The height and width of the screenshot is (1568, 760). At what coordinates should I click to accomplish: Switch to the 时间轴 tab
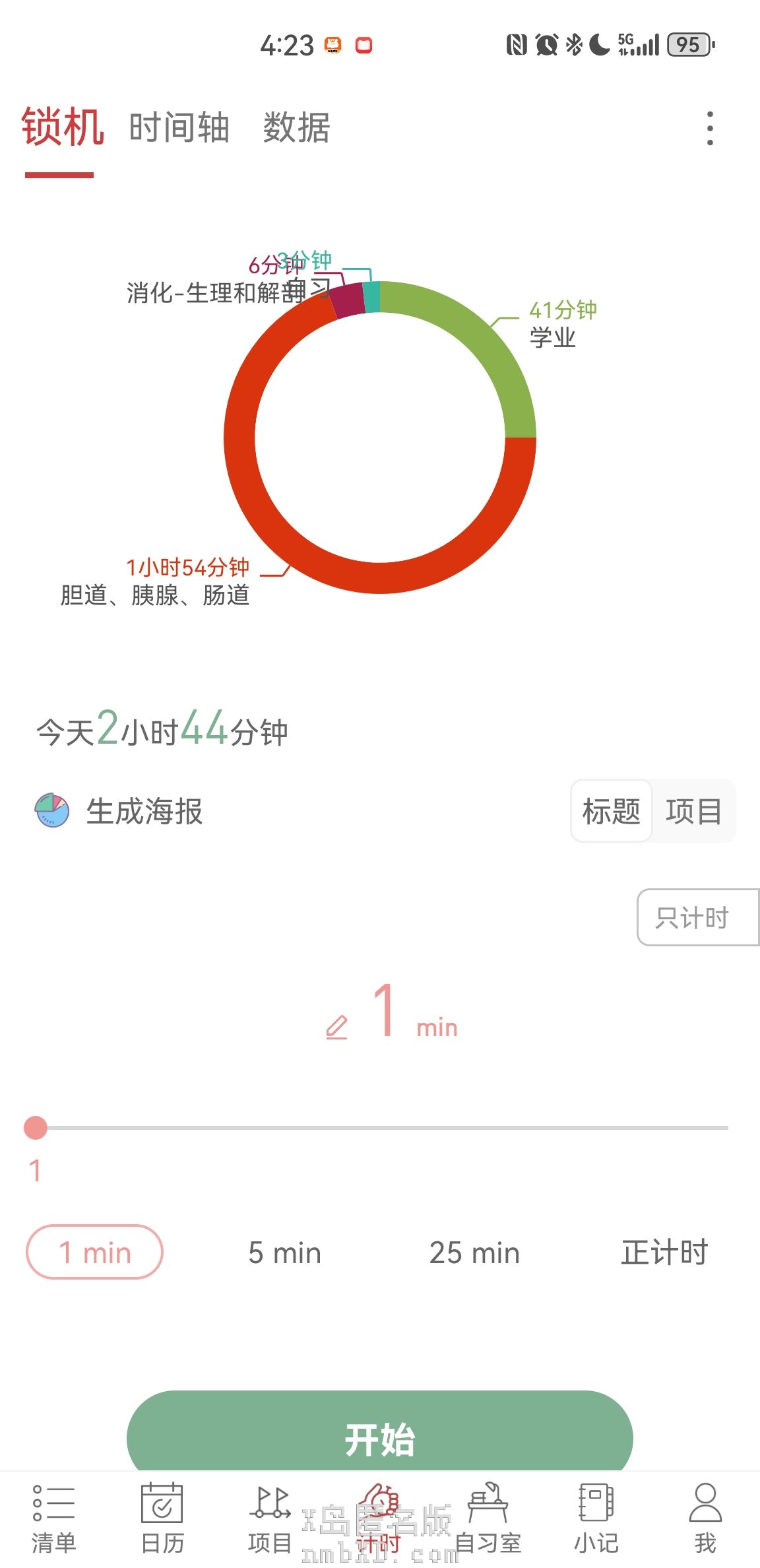click(x=179, y=127)
